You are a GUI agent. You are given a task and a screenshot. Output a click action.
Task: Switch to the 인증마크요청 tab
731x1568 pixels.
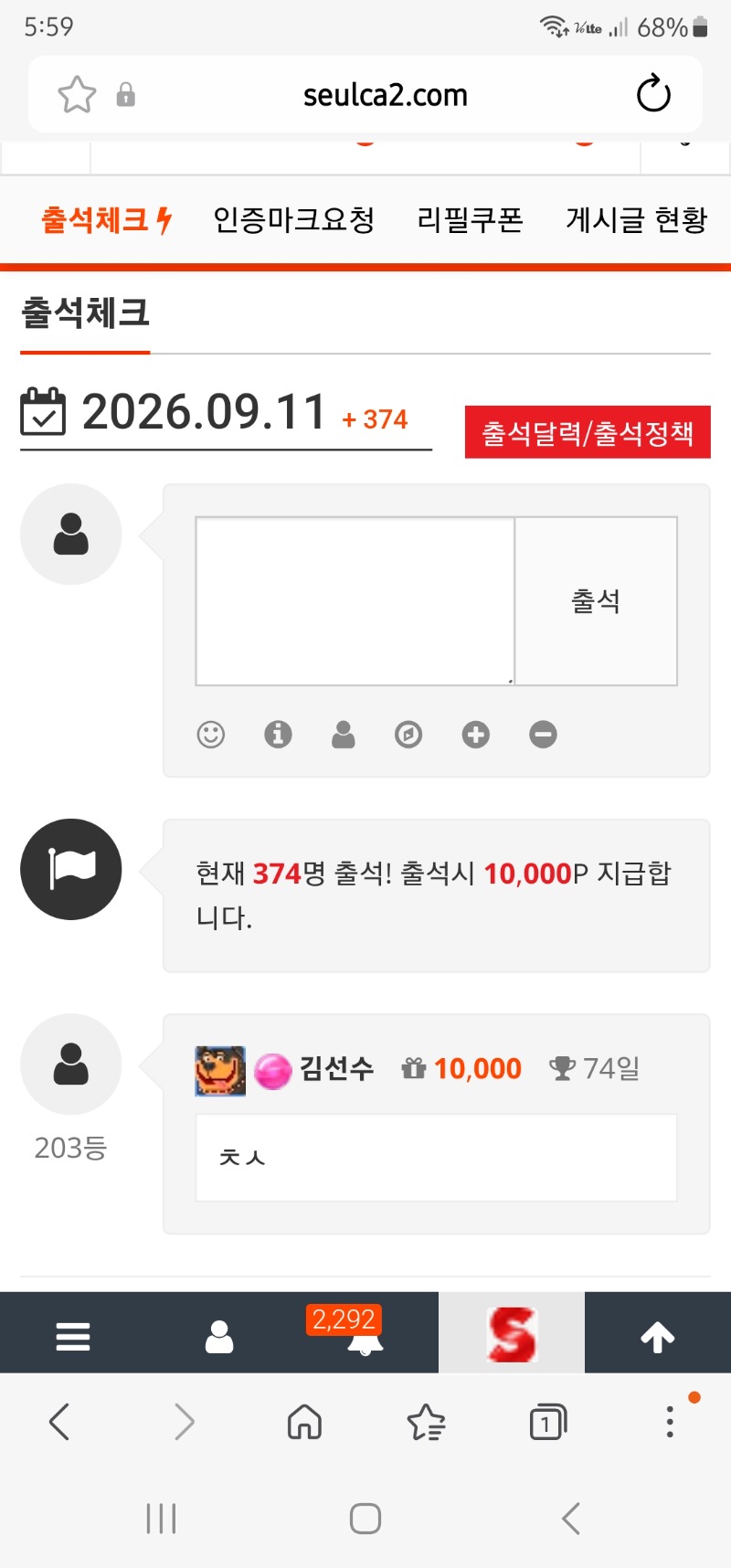(294, 219)
